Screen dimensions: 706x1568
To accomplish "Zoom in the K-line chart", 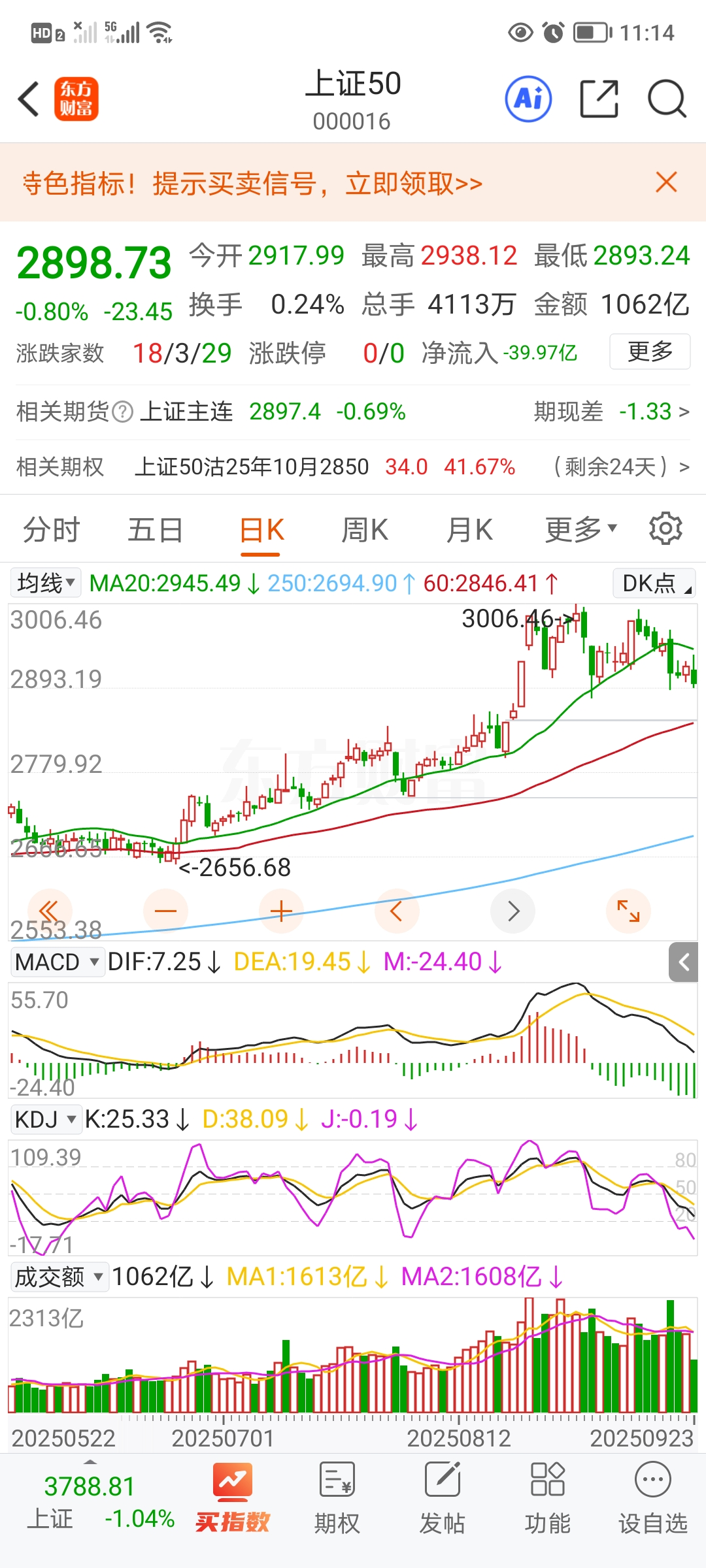I will coord(281,911).
